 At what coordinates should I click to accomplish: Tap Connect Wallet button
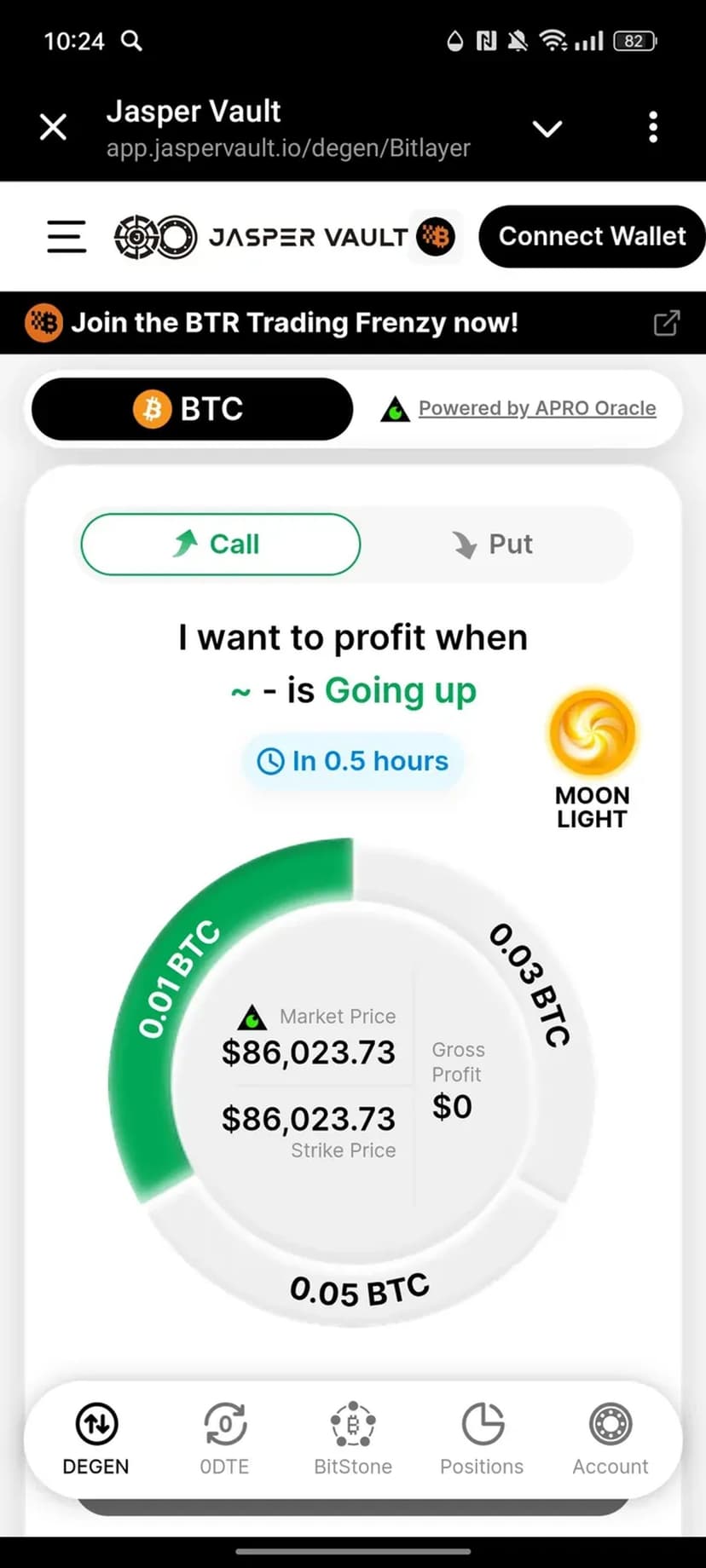coord(592,236)
